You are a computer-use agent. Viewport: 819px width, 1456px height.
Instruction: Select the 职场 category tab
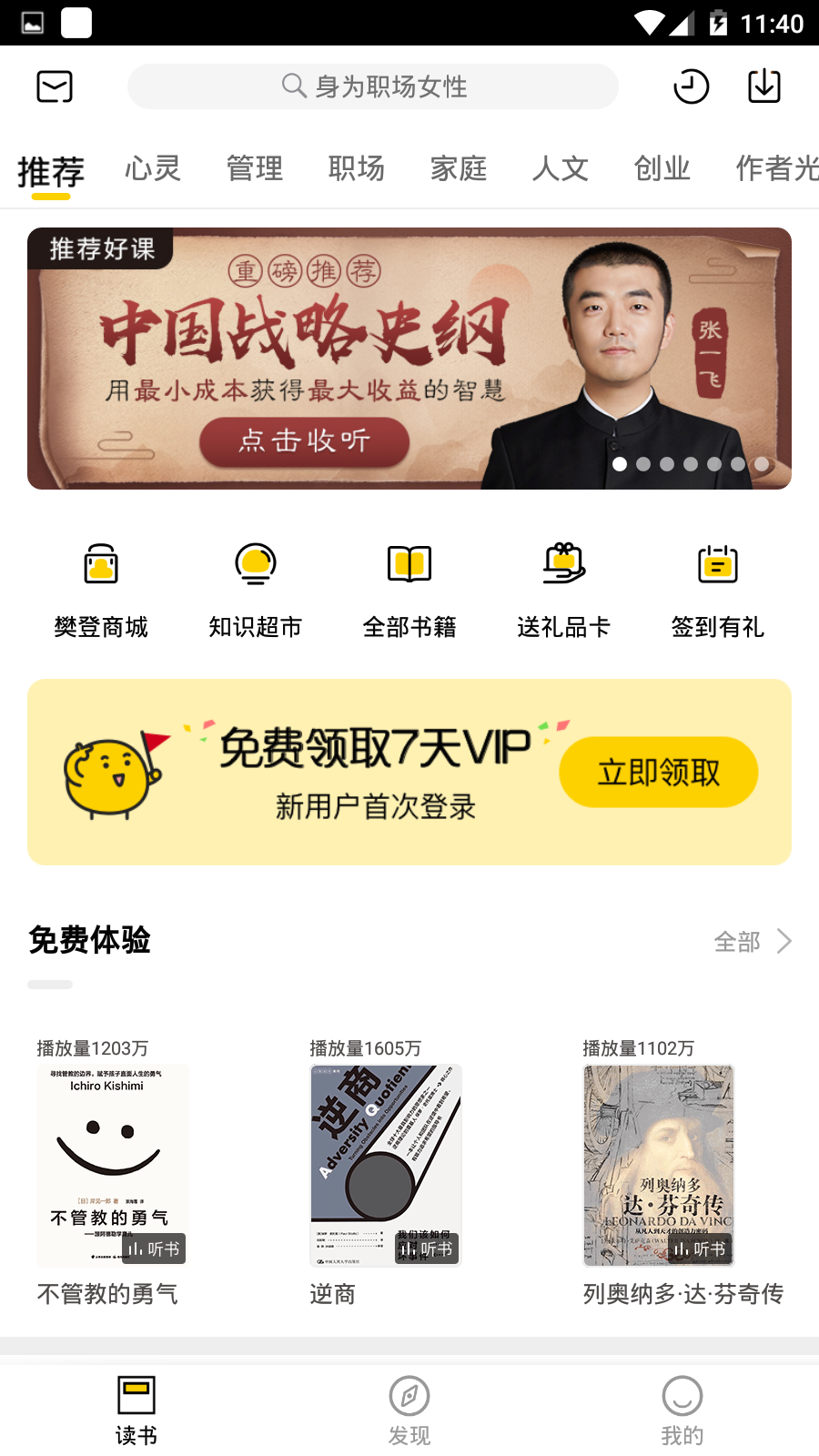pyautogui.click(x=357, y=169)
